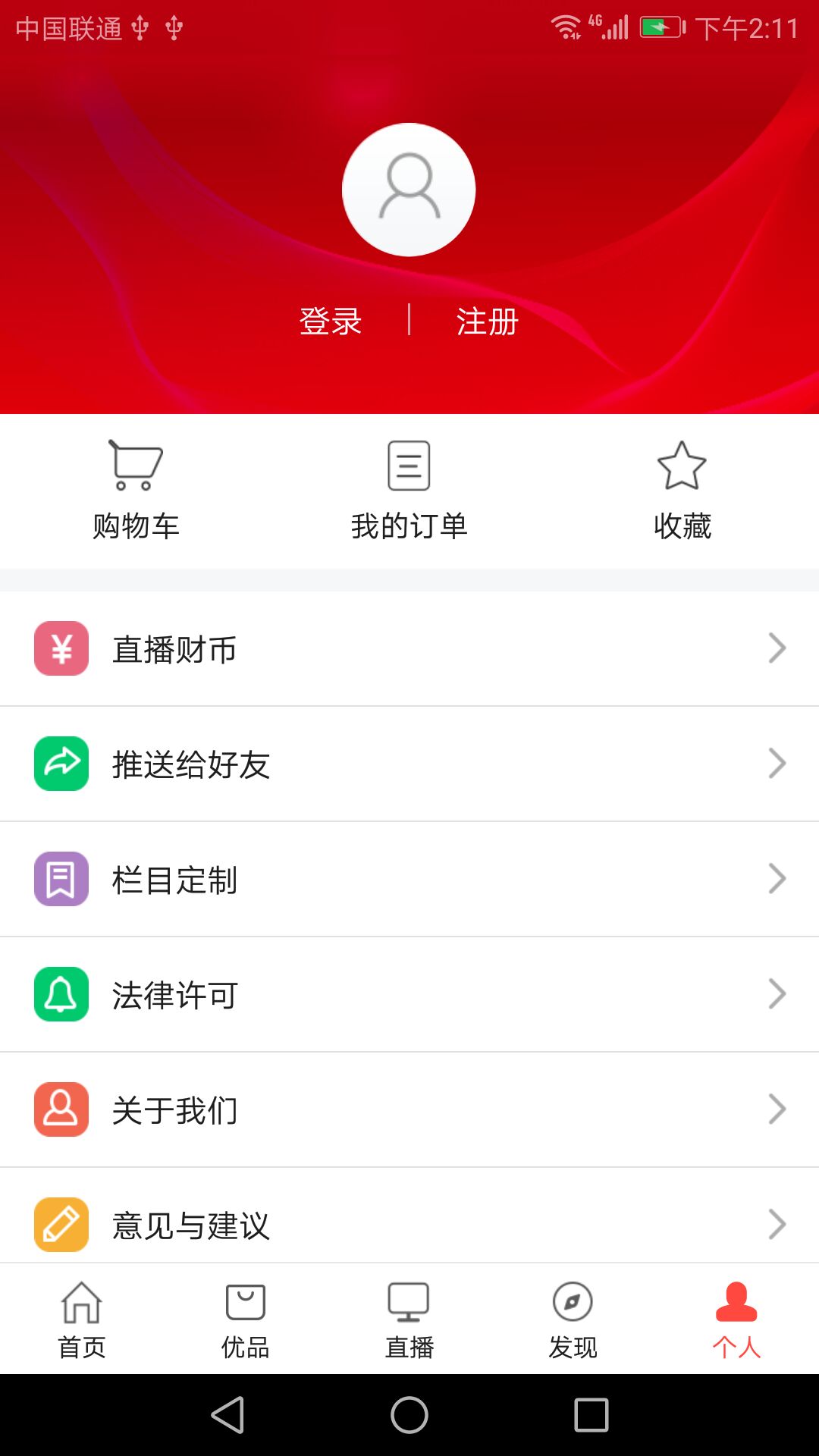Switch to the 优品 tab

(246, 1319)
